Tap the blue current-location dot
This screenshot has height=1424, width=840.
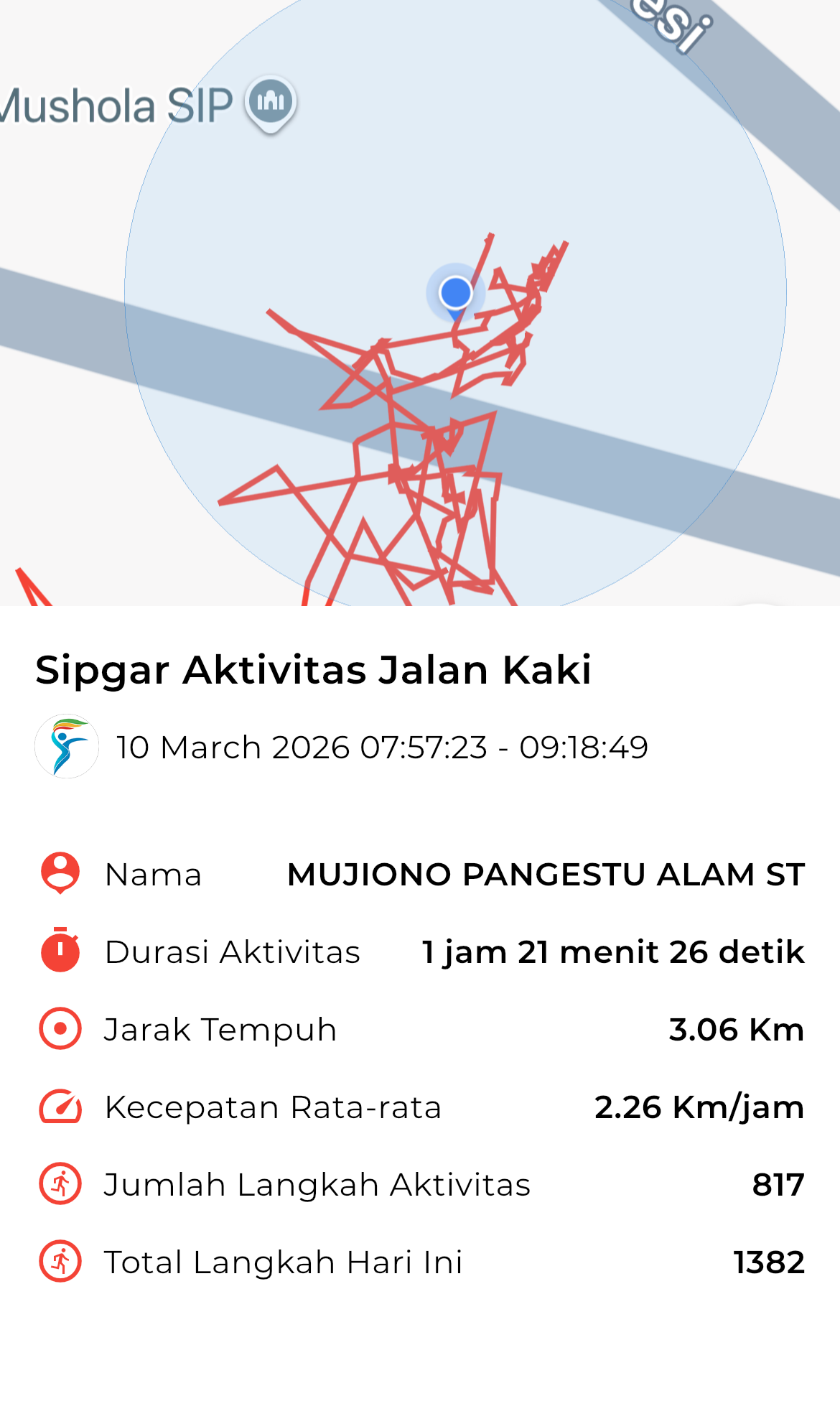tap(455, 293)
